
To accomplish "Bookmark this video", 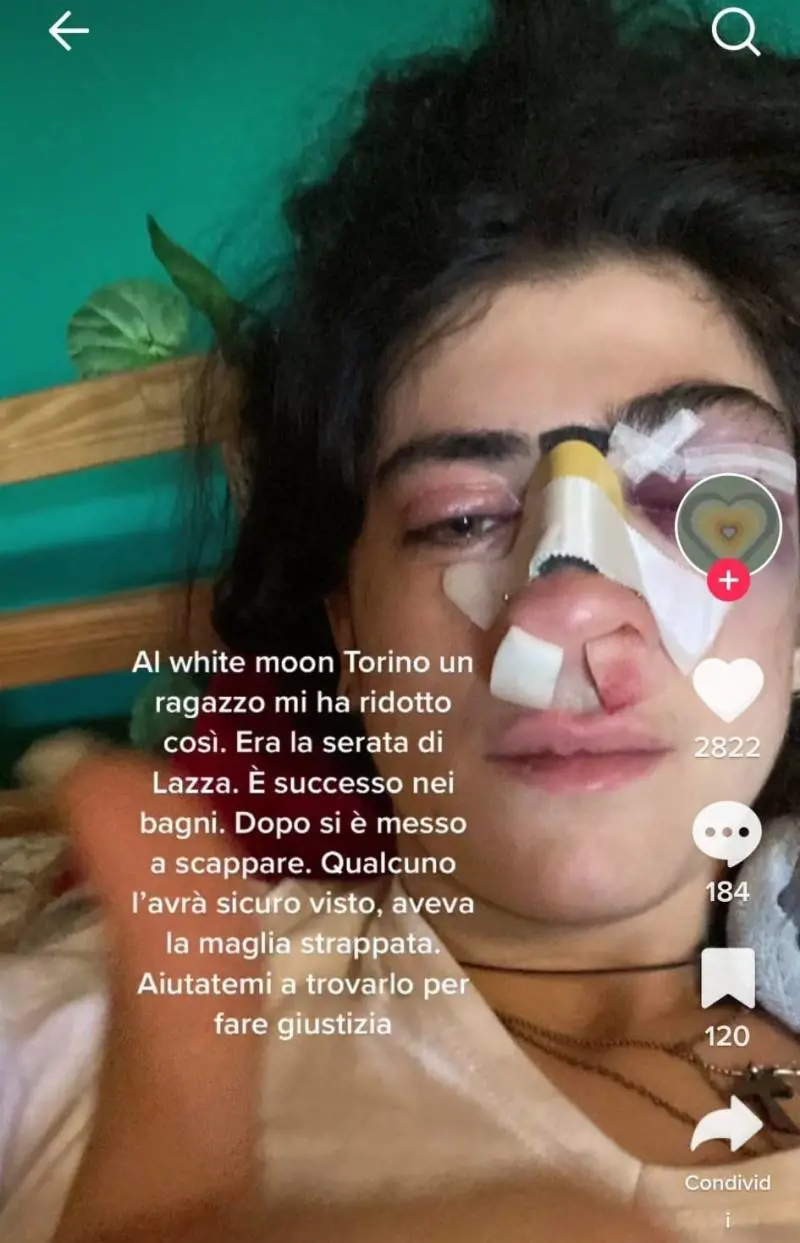I will [x=727, y=978].
